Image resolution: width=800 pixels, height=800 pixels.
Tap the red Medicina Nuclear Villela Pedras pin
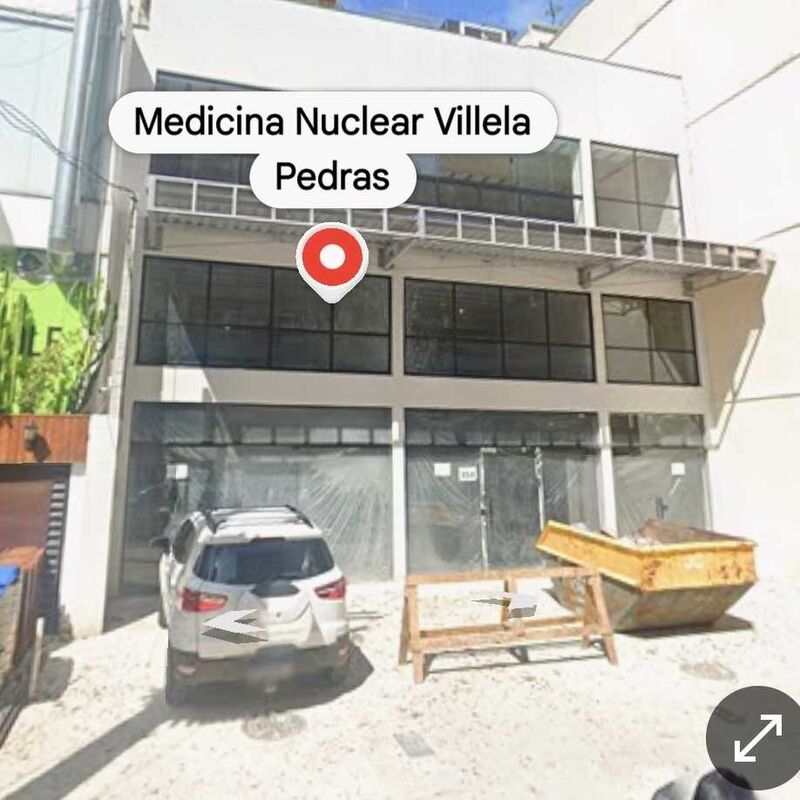(332, 259)
